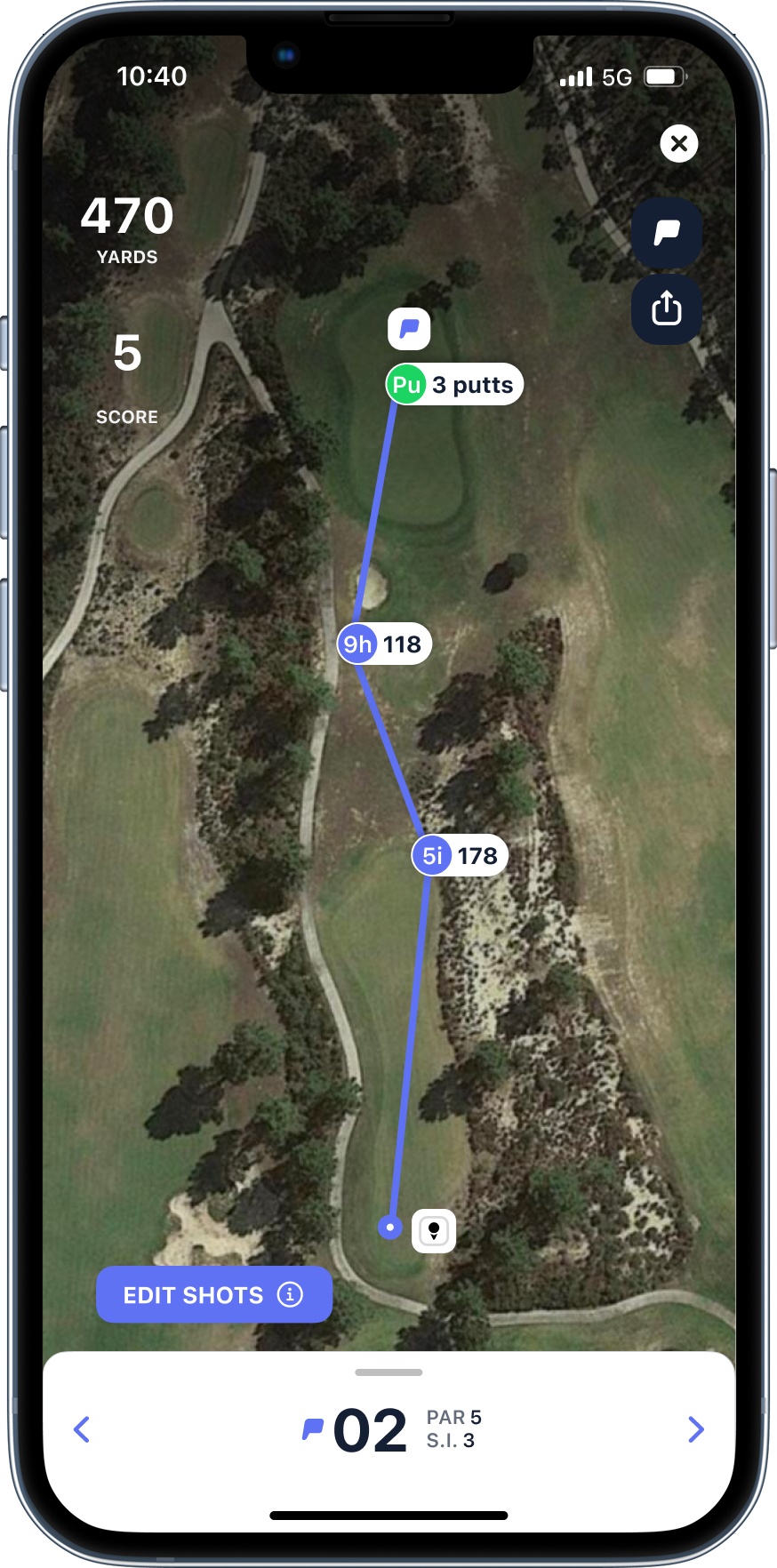Select the 9h 118 shot marker

(x=384, y=644)
